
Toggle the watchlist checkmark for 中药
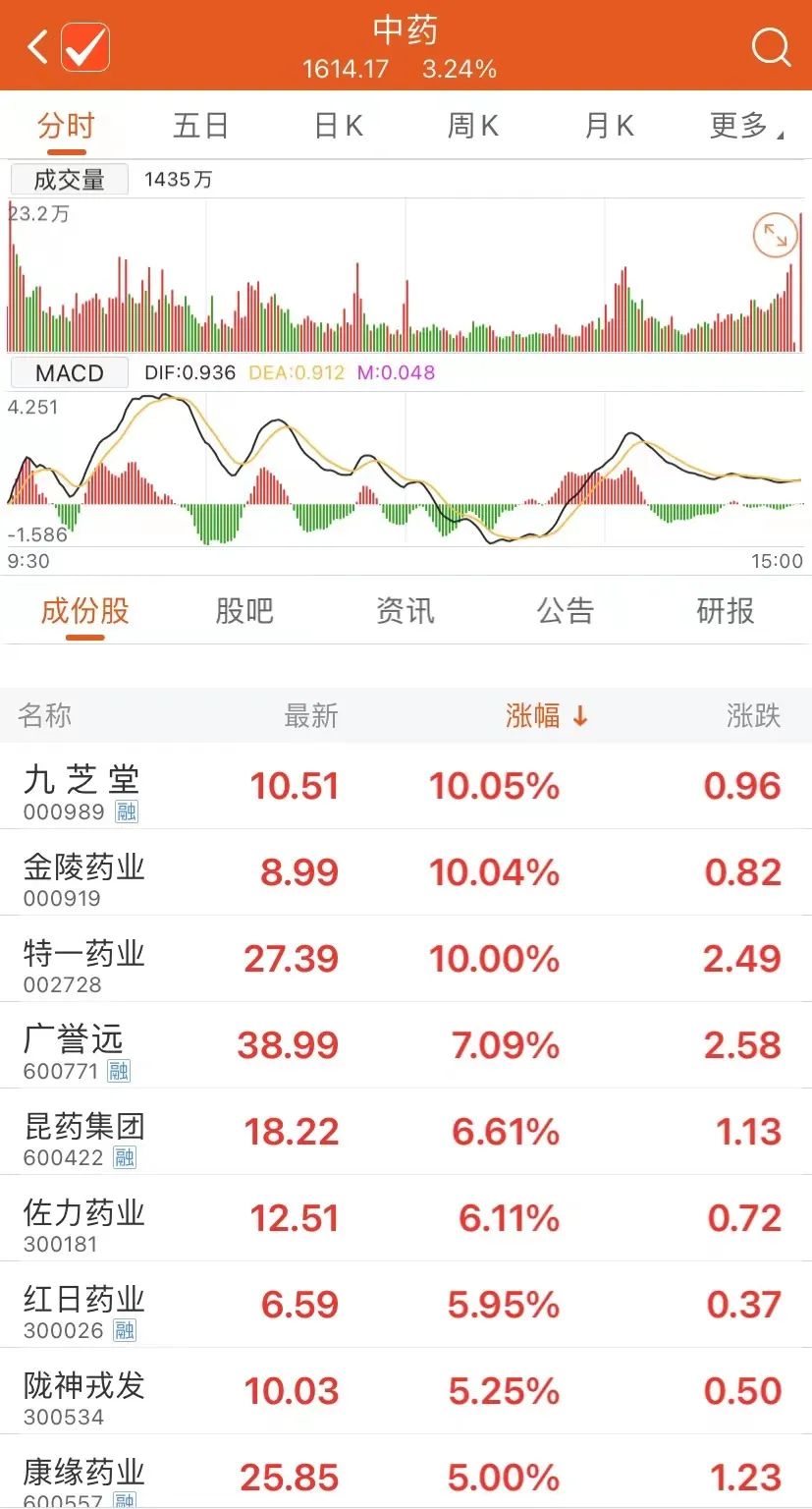click(85, 46)
